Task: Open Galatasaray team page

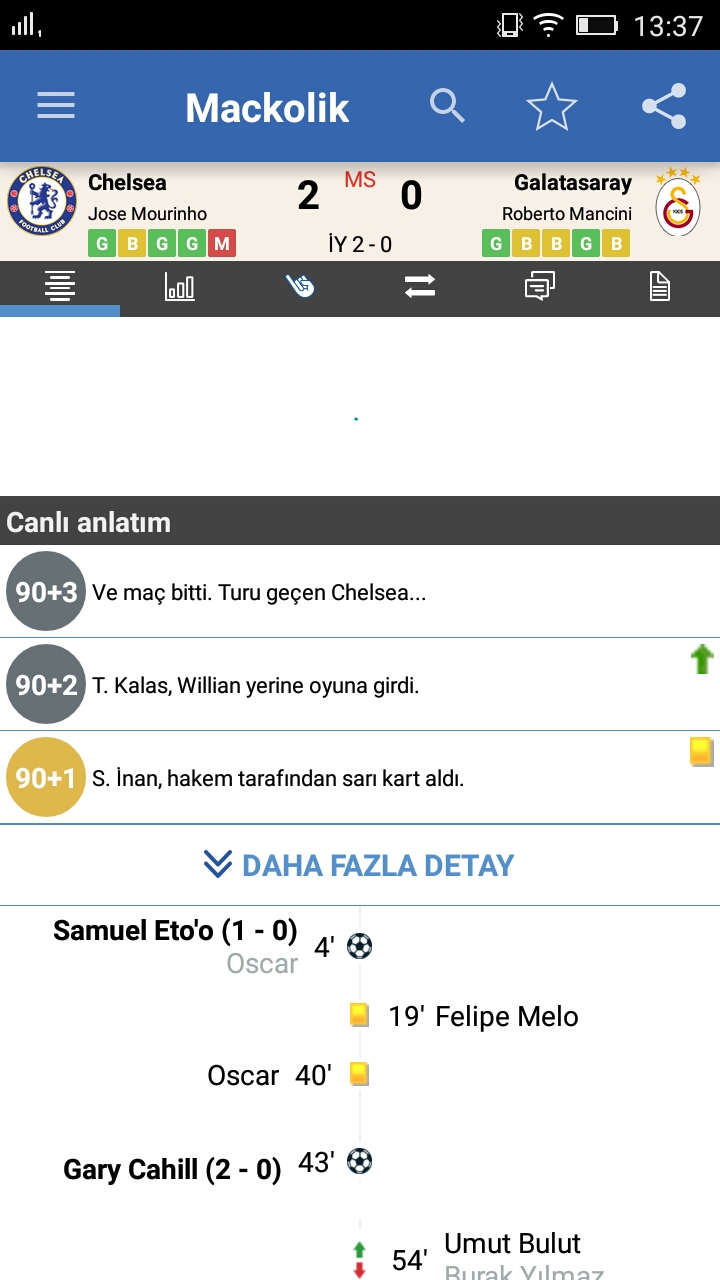Action: click(x=573, y=183)
